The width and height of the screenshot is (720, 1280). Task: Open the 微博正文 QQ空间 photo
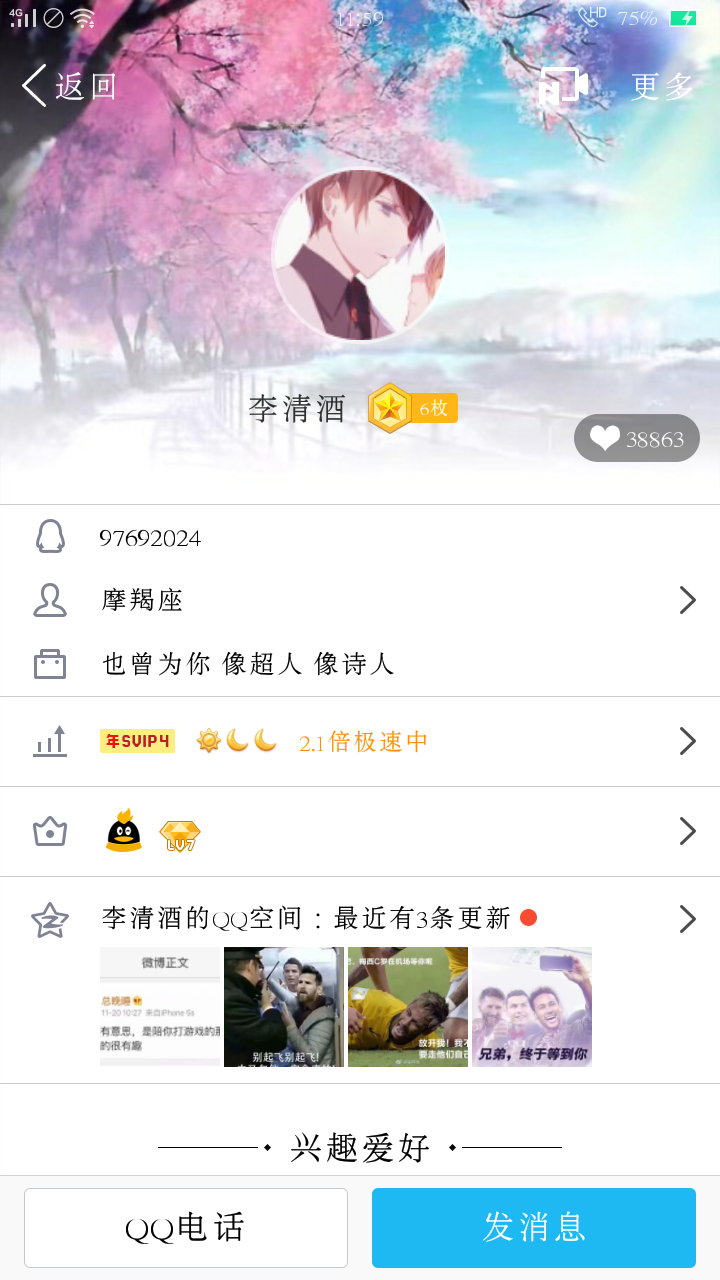coord(160,1006)
